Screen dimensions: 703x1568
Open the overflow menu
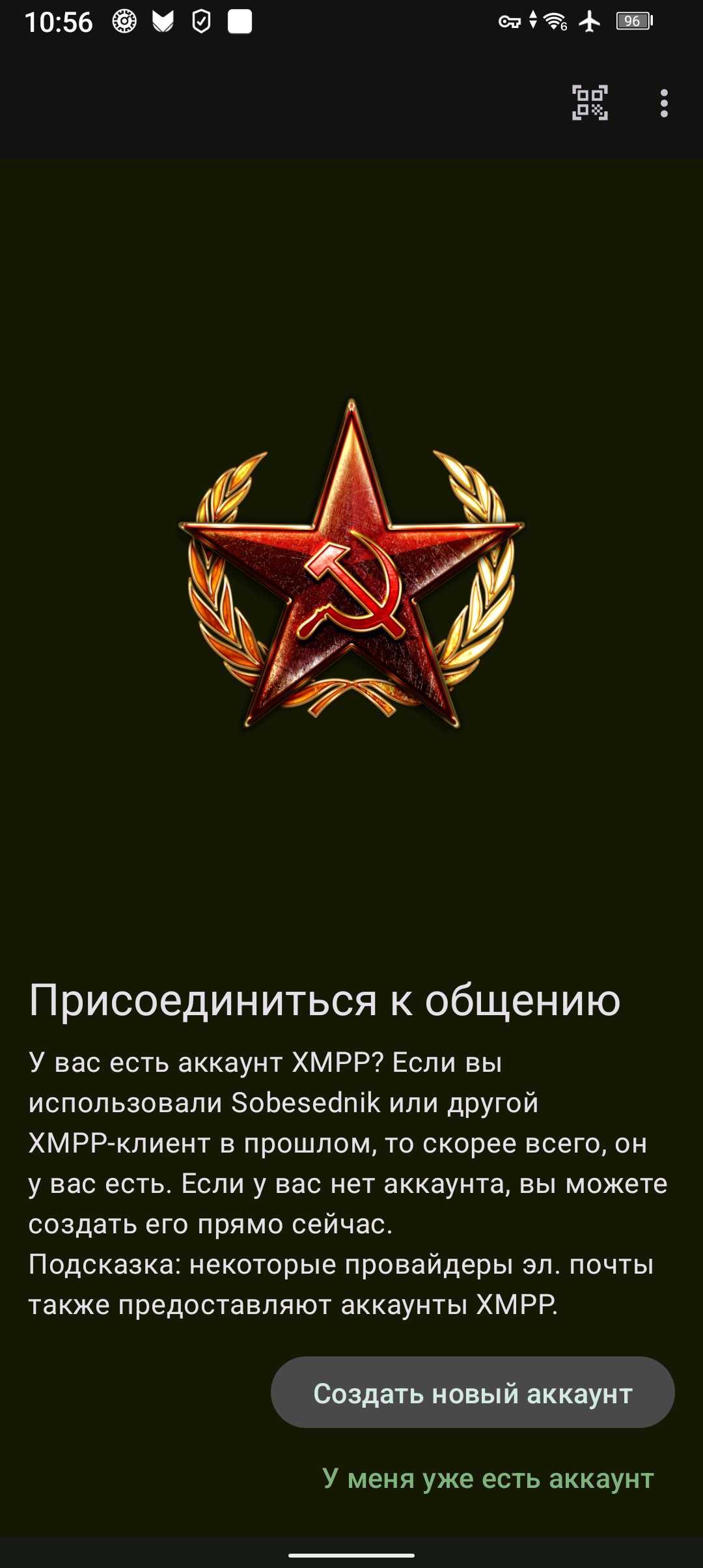663,104
